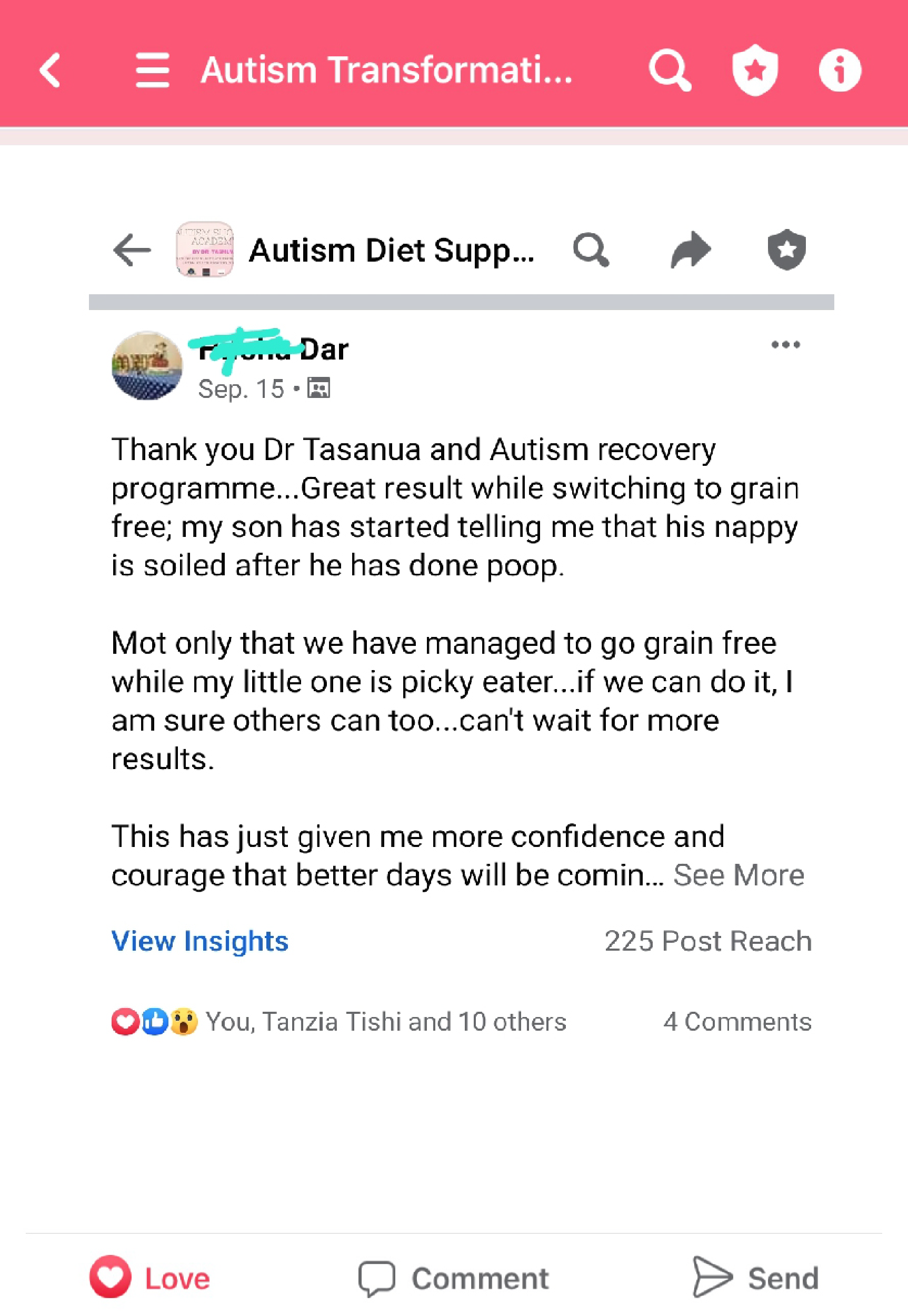Go back using the top-left arrow
Image resolution: width=908 pixels, height=1316 pixels.
[x=50, y=70]
